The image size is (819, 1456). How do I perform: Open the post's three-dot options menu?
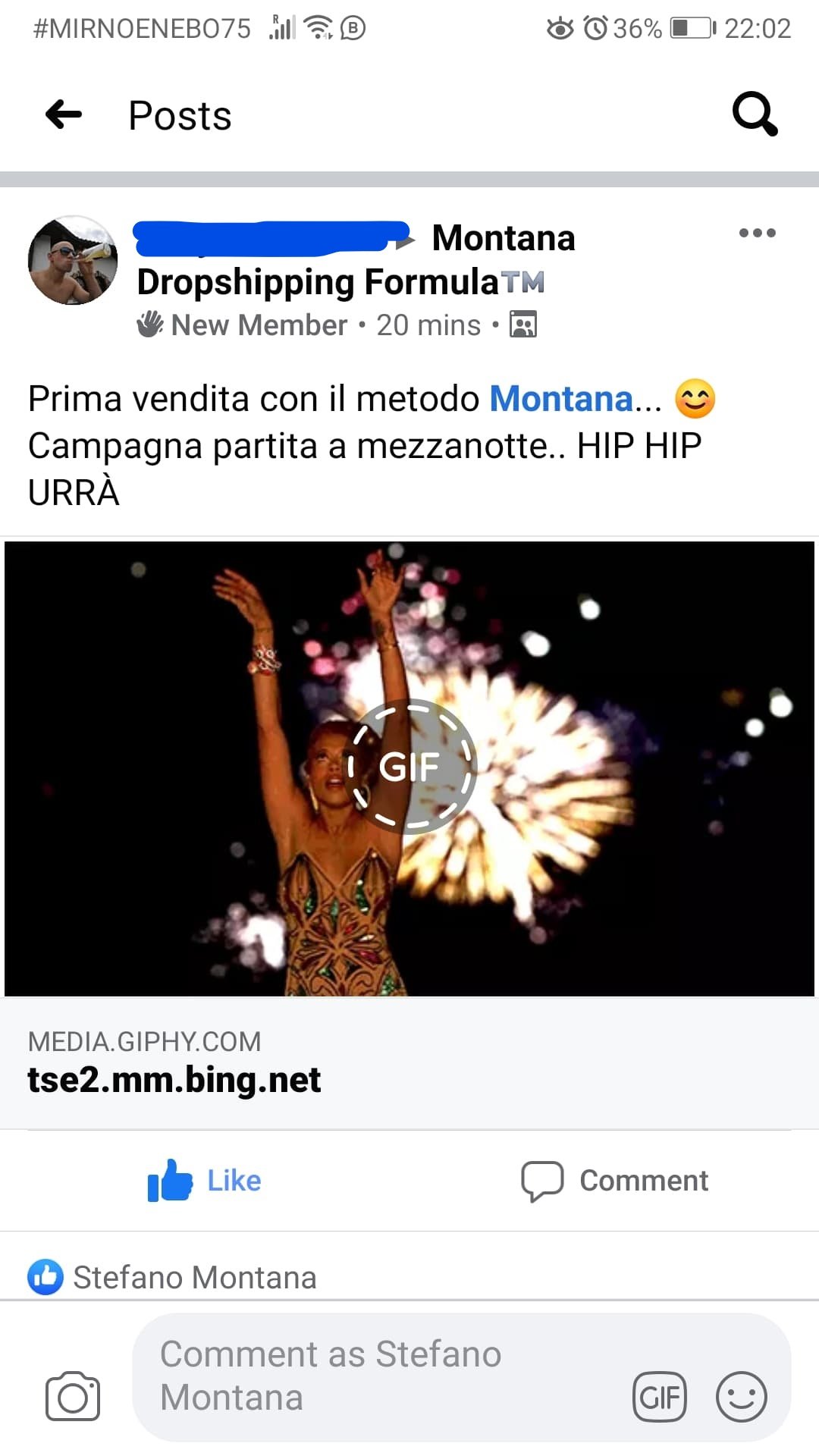click(757, 233)
